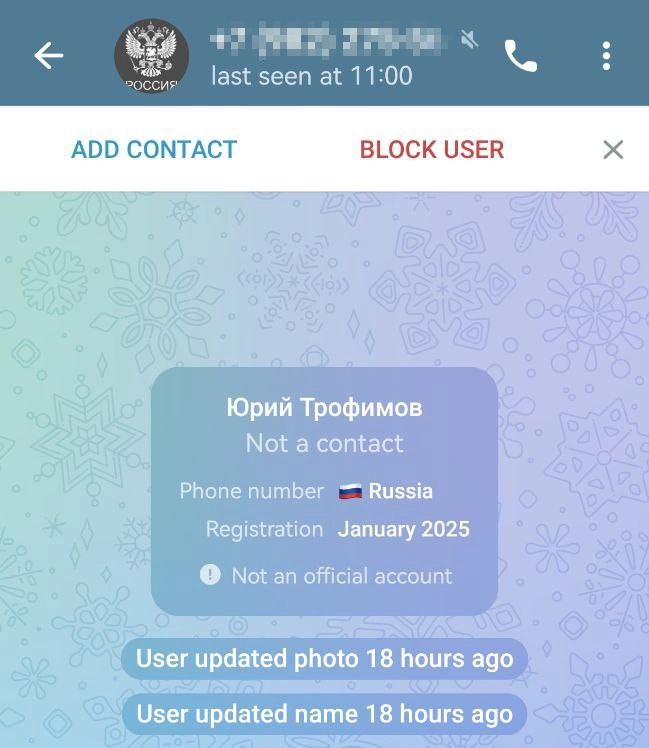Dismiss the add contact bar

pos(613,150)
